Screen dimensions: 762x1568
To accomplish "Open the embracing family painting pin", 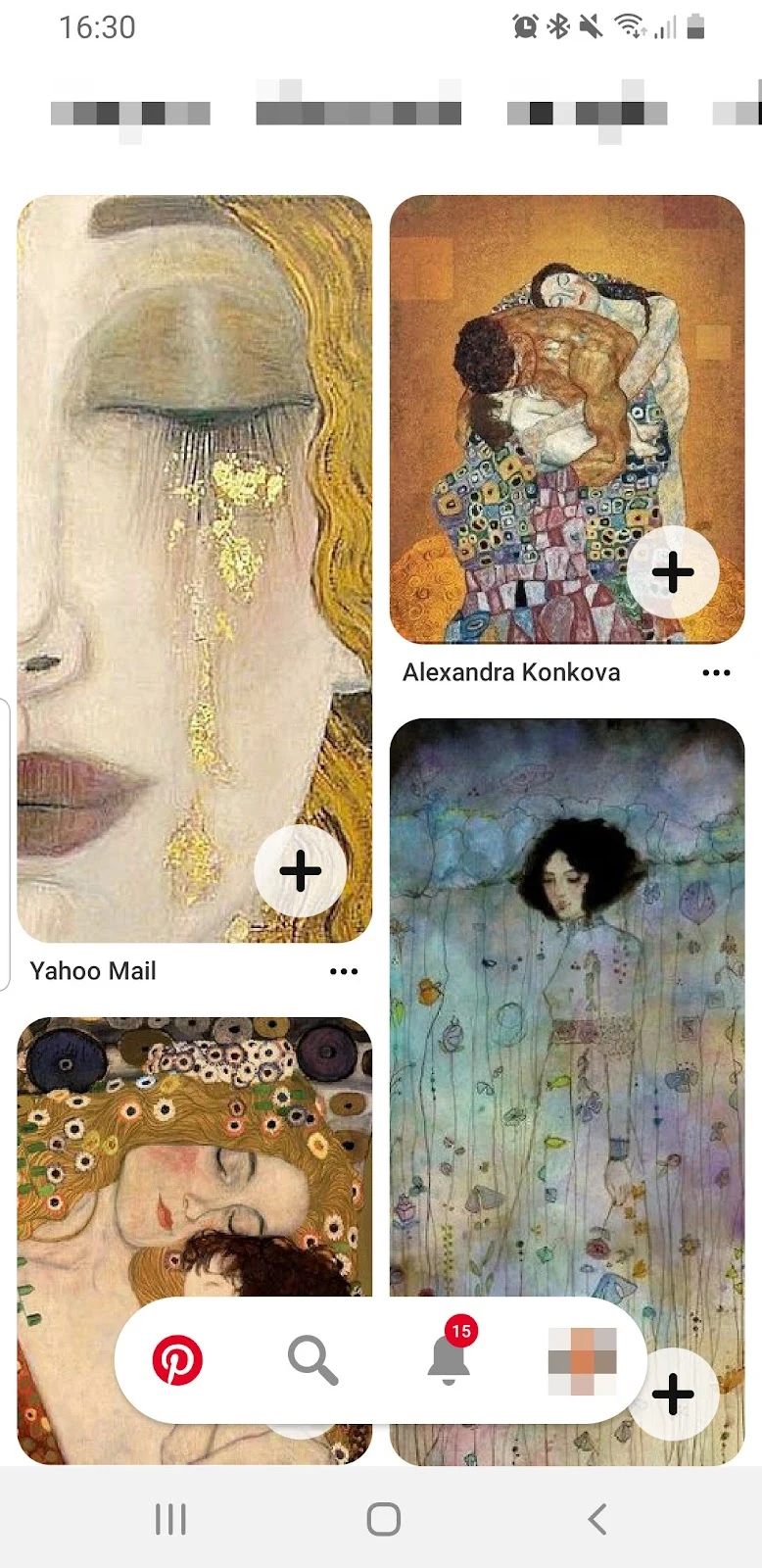I will tap(567, 419).
